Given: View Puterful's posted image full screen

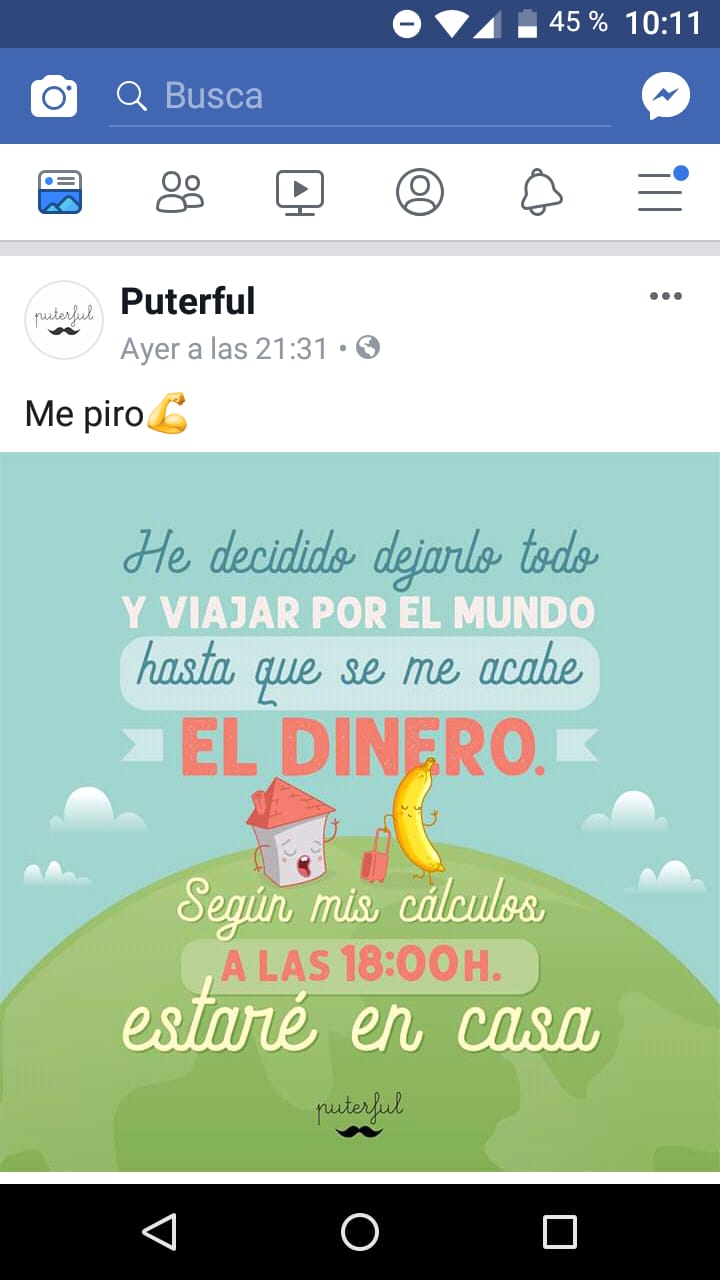Looking at the screenshot, I should pos(360,810).
